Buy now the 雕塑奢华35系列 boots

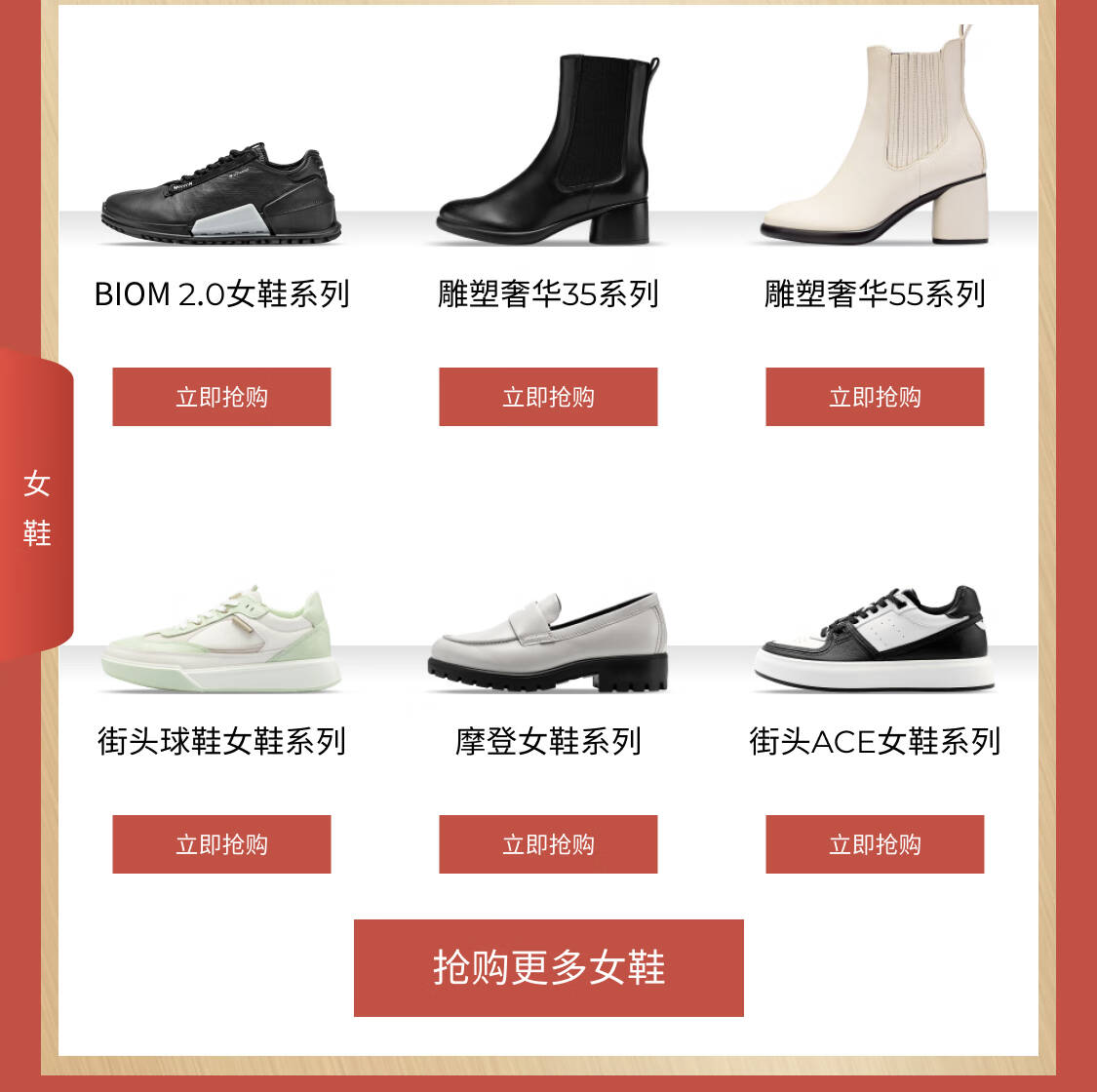548,397
